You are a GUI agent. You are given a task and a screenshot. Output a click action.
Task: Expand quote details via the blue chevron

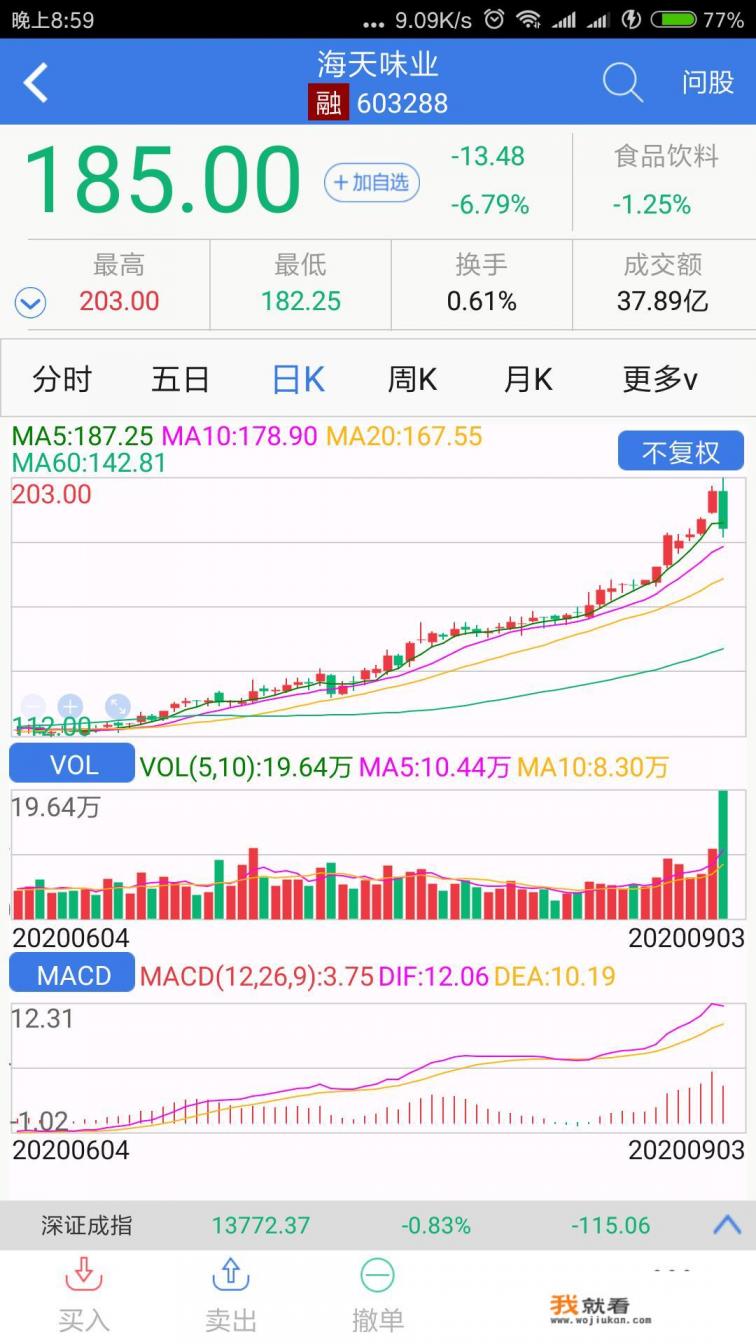coord(30,302)
